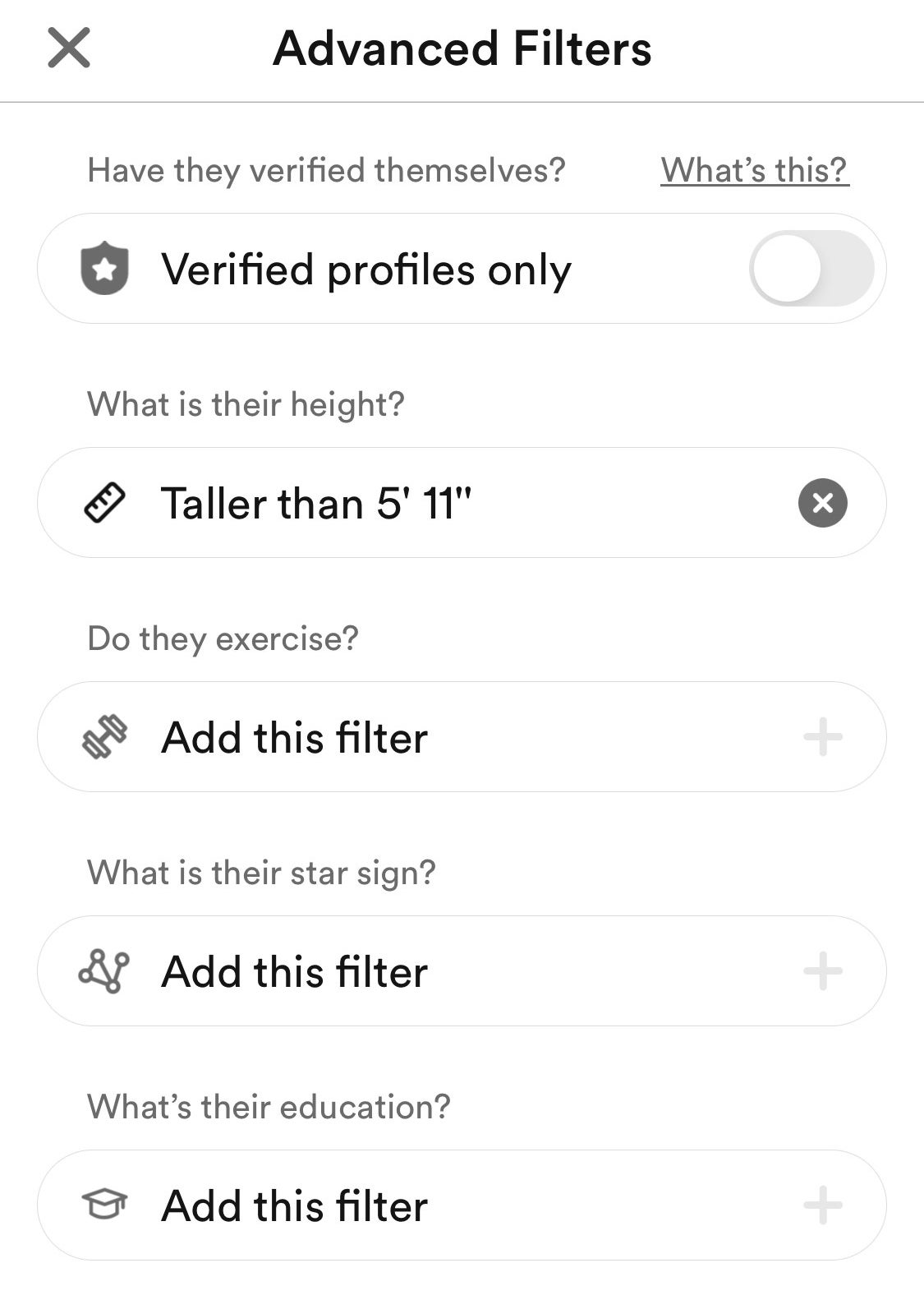
Task: Enable the Verified profiles only switch
Action: (x=813, y=266)
